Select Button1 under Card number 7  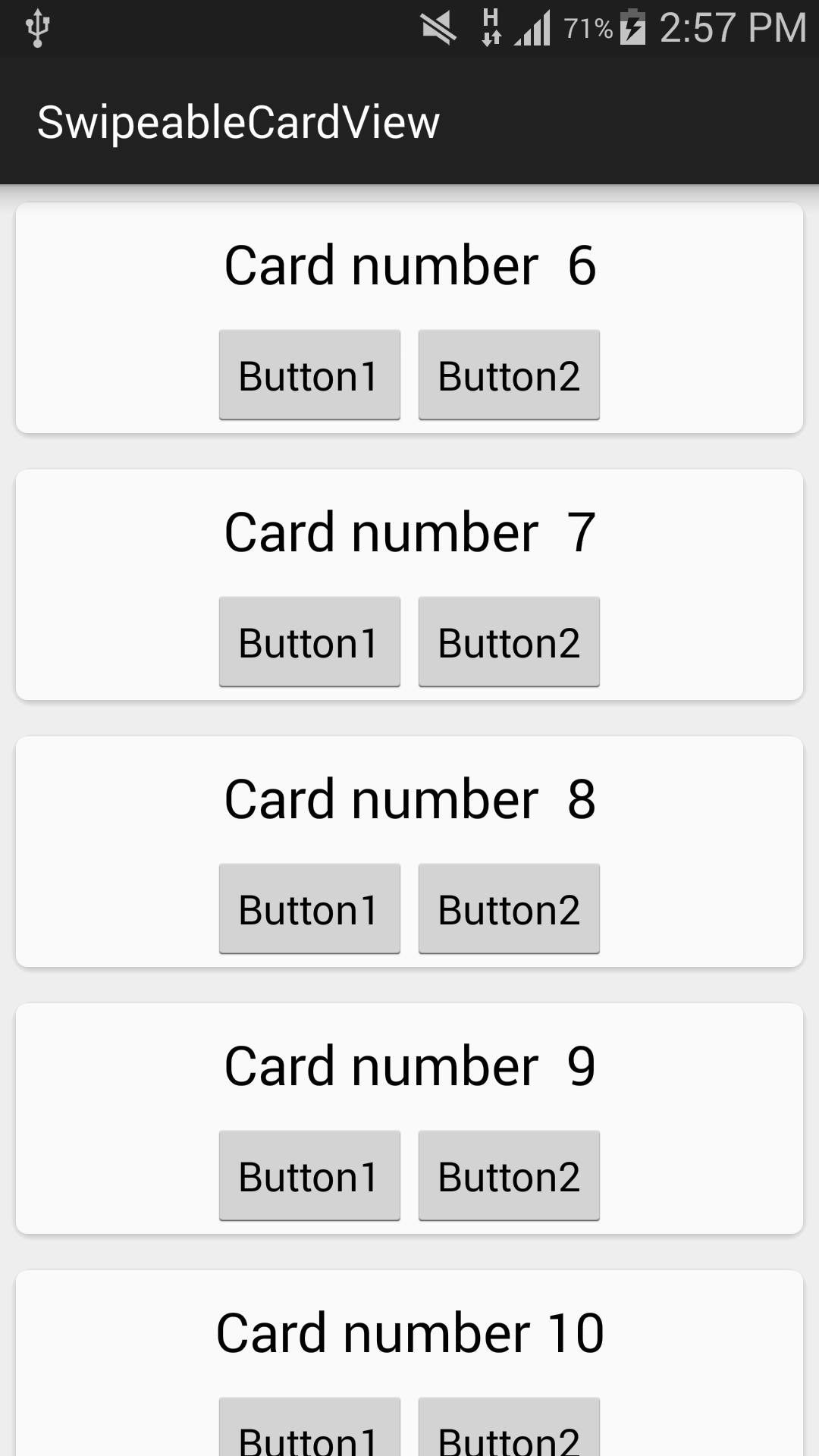click(309, 642)
